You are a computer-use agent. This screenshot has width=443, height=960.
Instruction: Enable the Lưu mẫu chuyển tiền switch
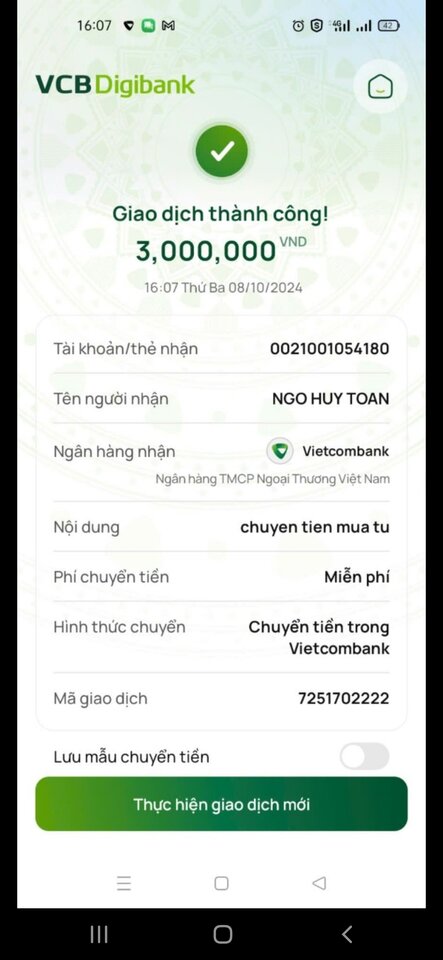pos(365,756)
